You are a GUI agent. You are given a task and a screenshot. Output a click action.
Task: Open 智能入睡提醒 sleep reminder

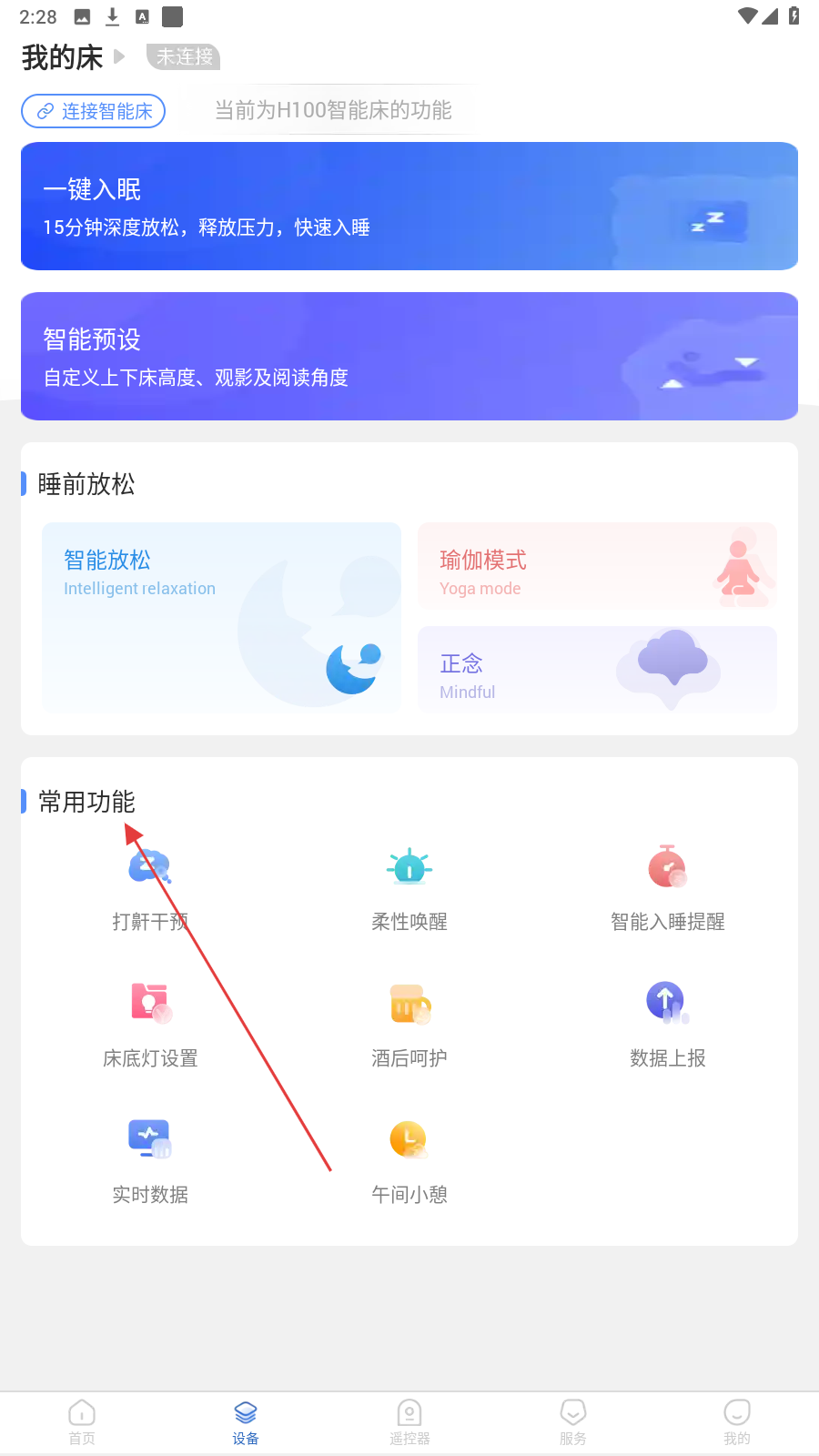[668, 889]
